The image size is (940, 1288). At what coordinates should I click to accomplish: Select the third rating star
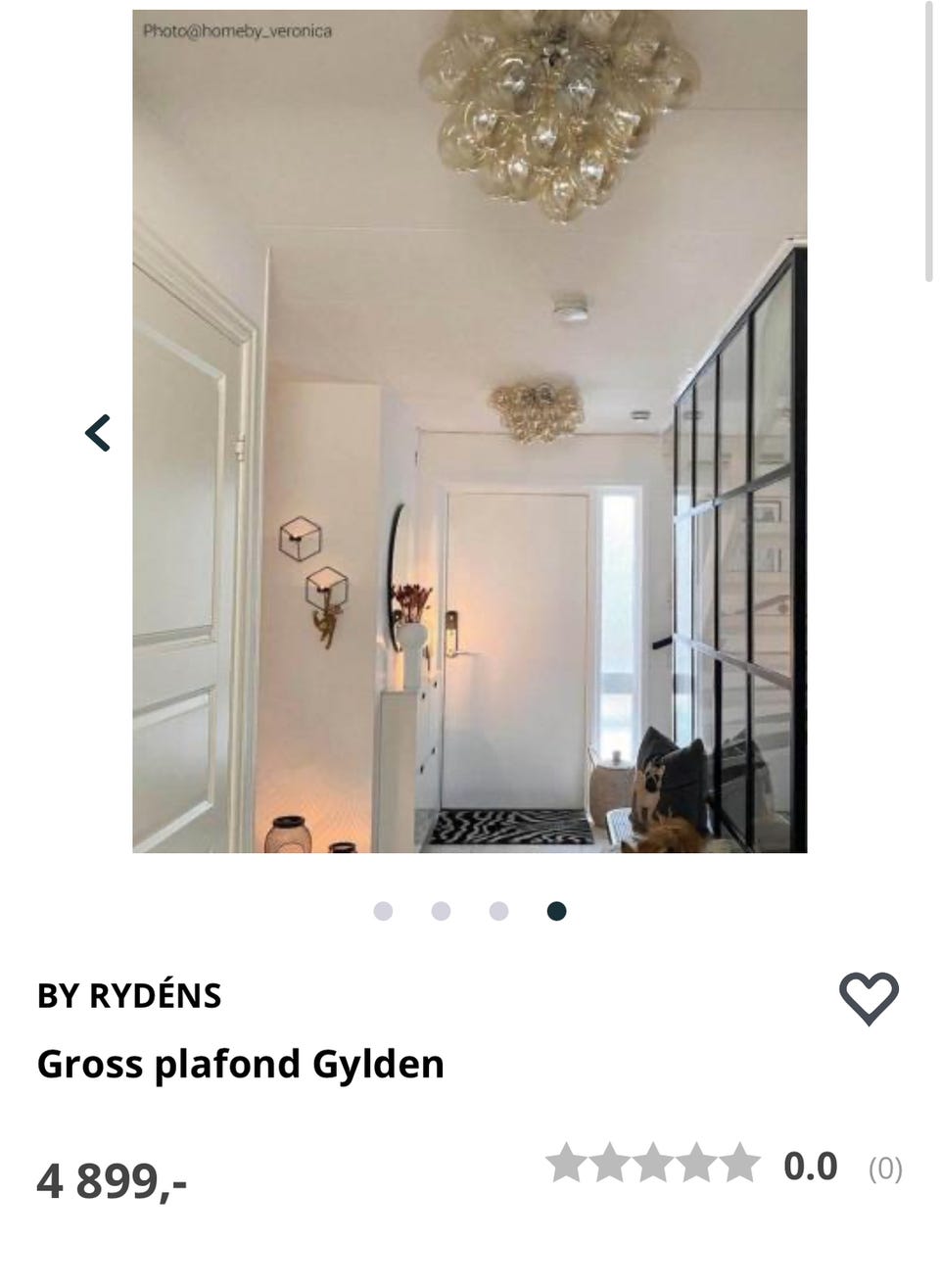[x=652, y=1166]
